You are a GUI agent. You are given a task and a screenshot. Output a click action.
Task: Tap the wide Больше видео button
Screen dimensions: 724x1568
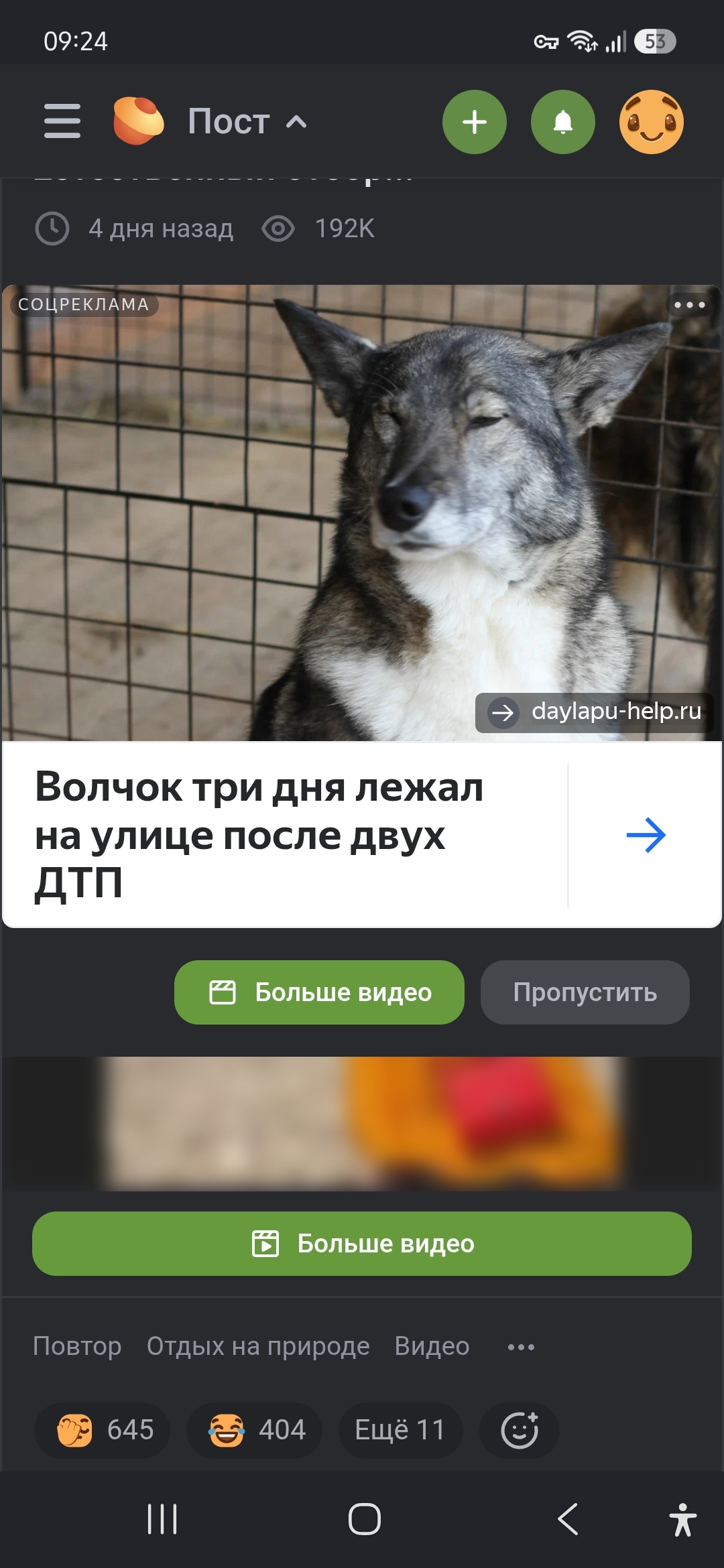pos(362,1244)
